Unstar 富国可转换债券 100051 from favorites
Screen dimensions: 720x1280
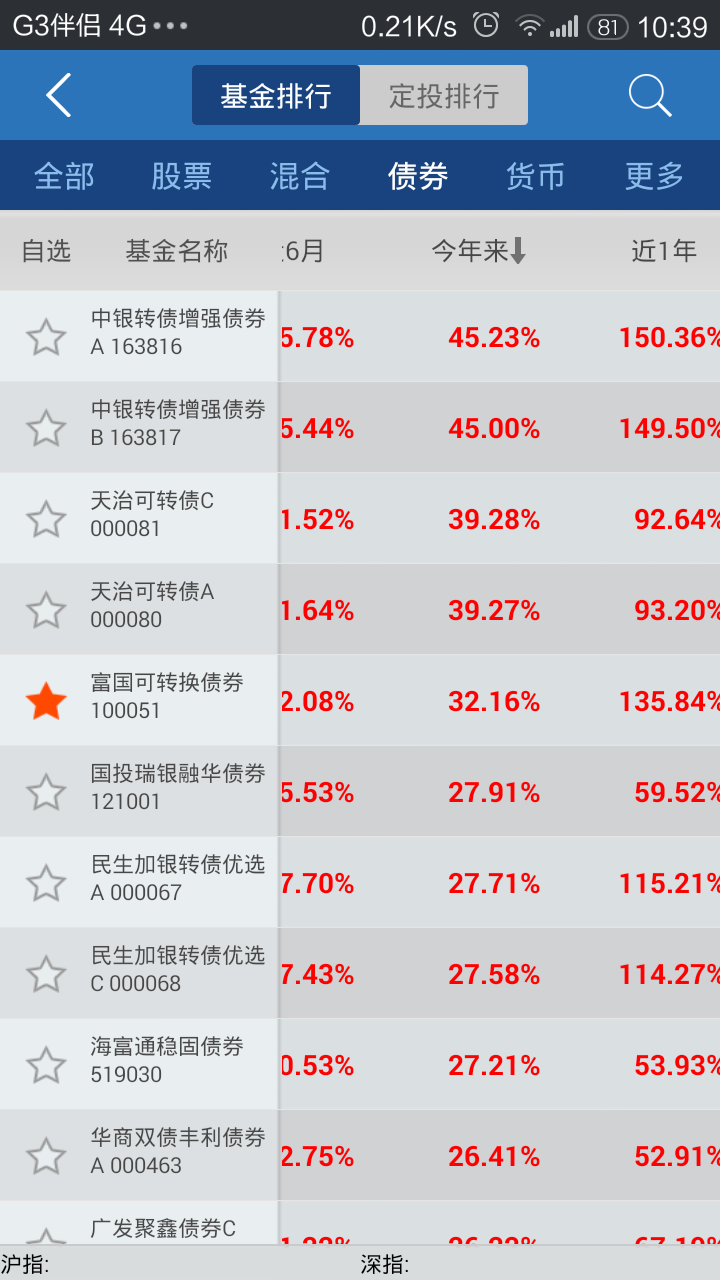pyautogui.click(x=46, y=701)
